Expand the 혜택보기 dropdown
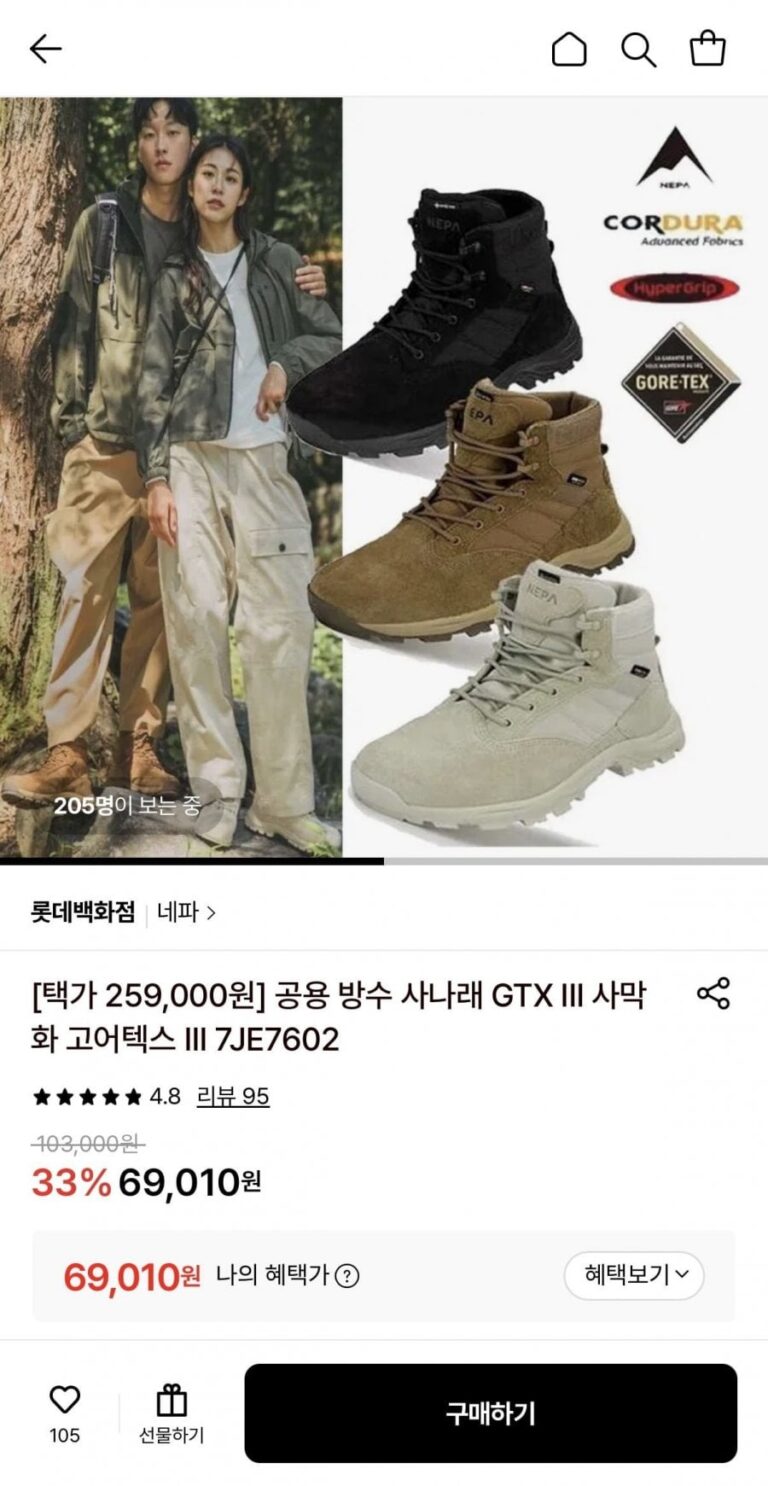 coord(635,1275)
